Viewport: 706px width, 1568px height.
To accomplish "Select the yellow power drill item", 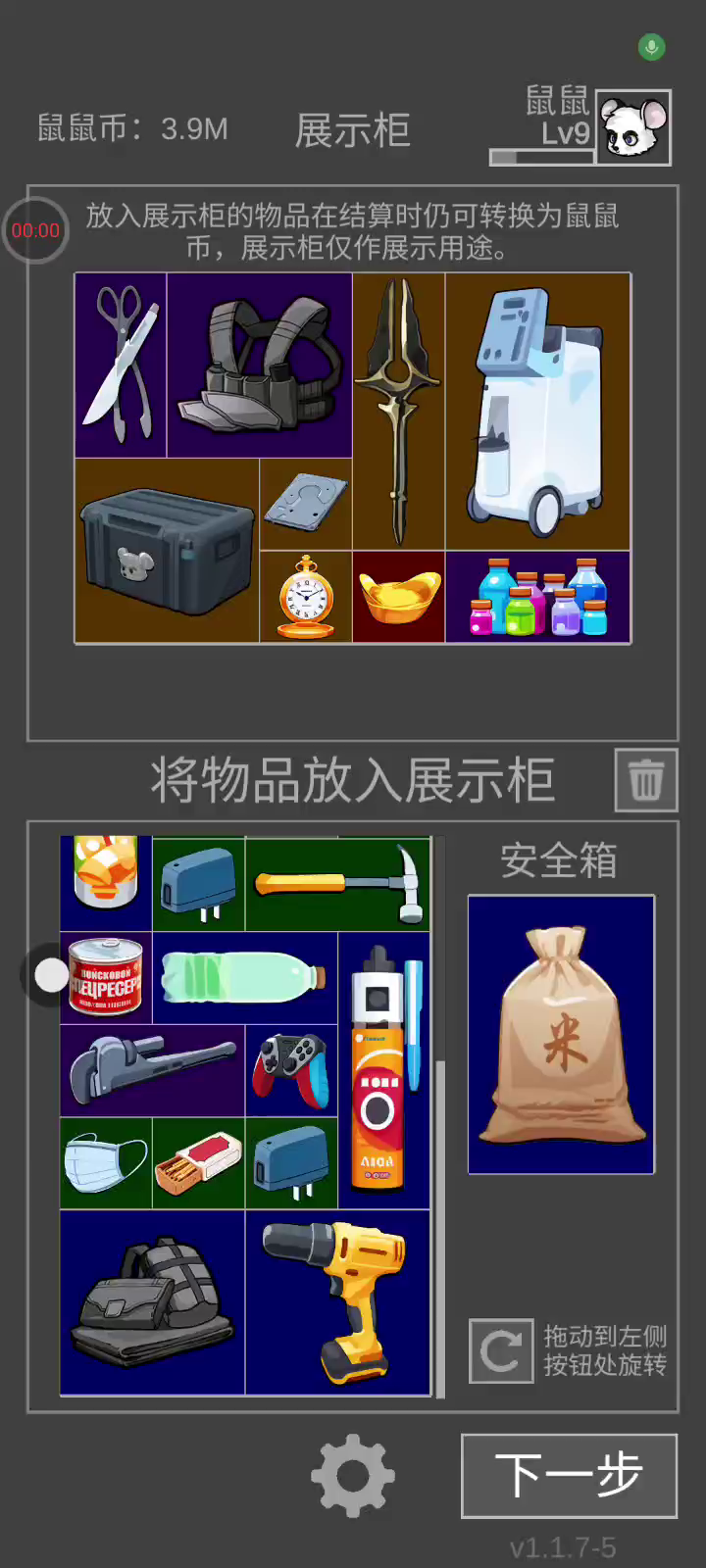I will (x=338, y=1301).
